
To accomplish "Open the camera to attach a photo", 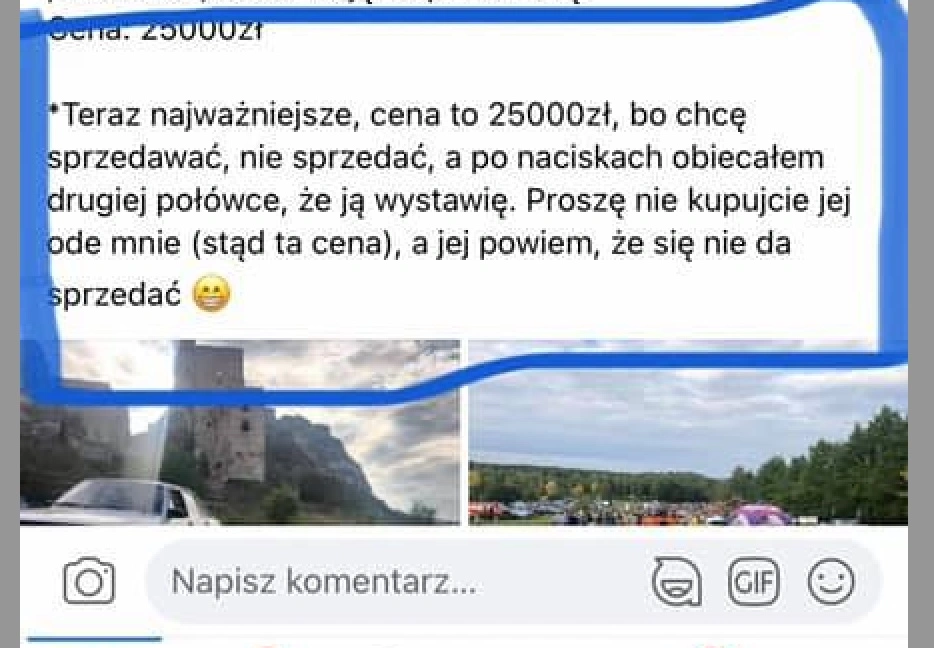I will click(x=89, y=581).
